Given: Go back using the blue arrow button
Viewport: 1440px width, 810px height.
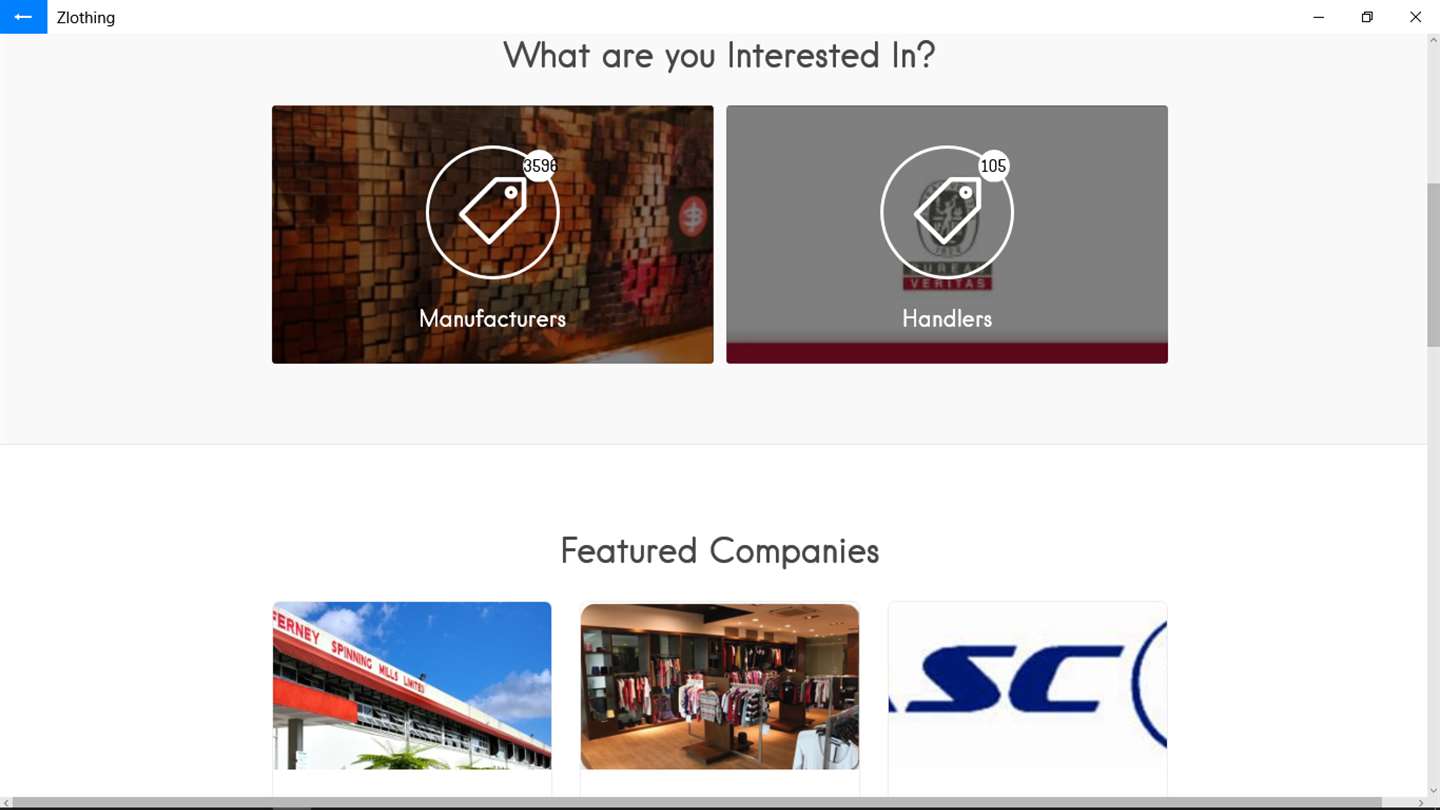Looking at the screenshot, I should [23, 17].
